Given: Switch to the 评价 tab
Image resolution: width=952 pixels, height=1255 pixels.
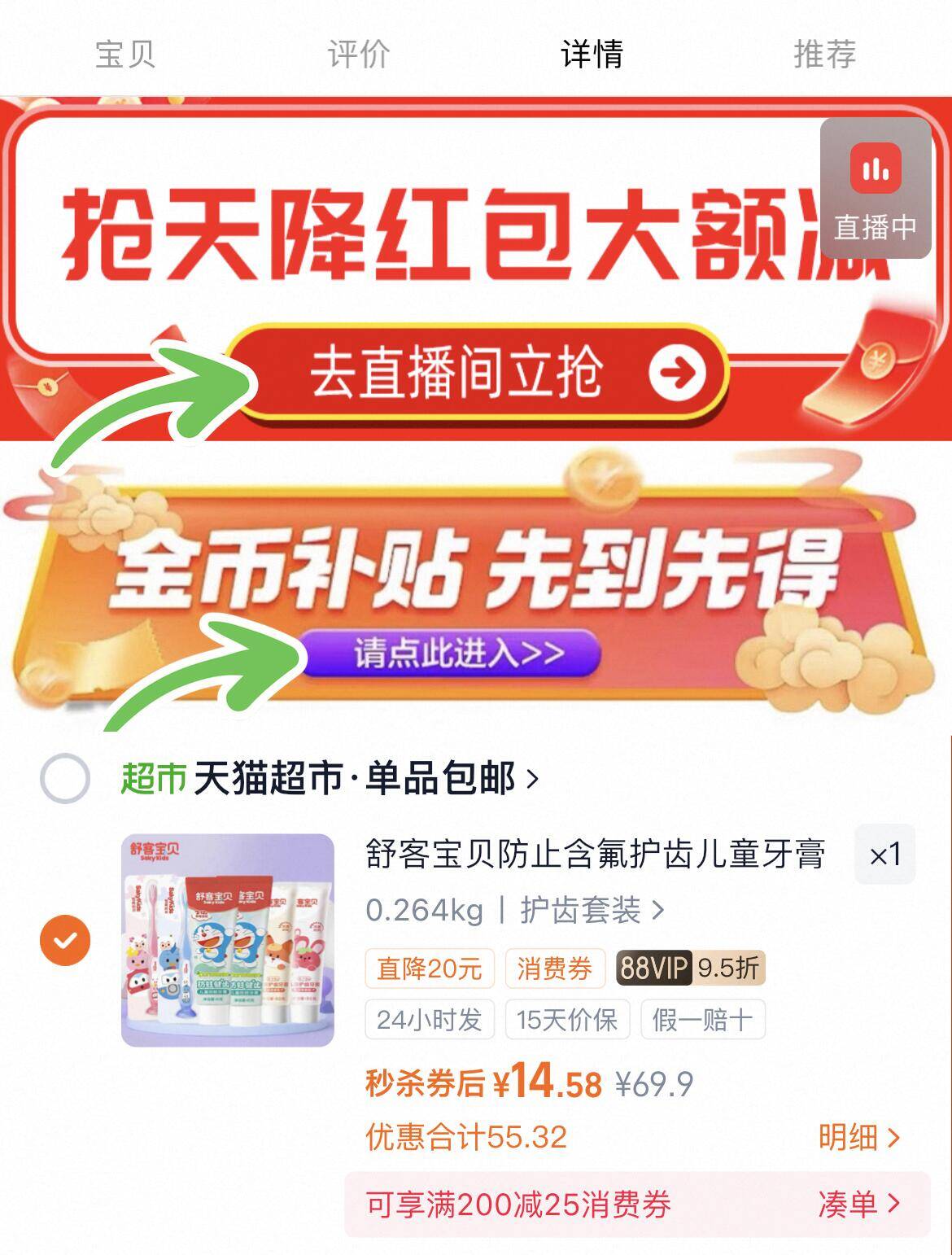Looking at the screenshot, I should (x=358, y=55).
